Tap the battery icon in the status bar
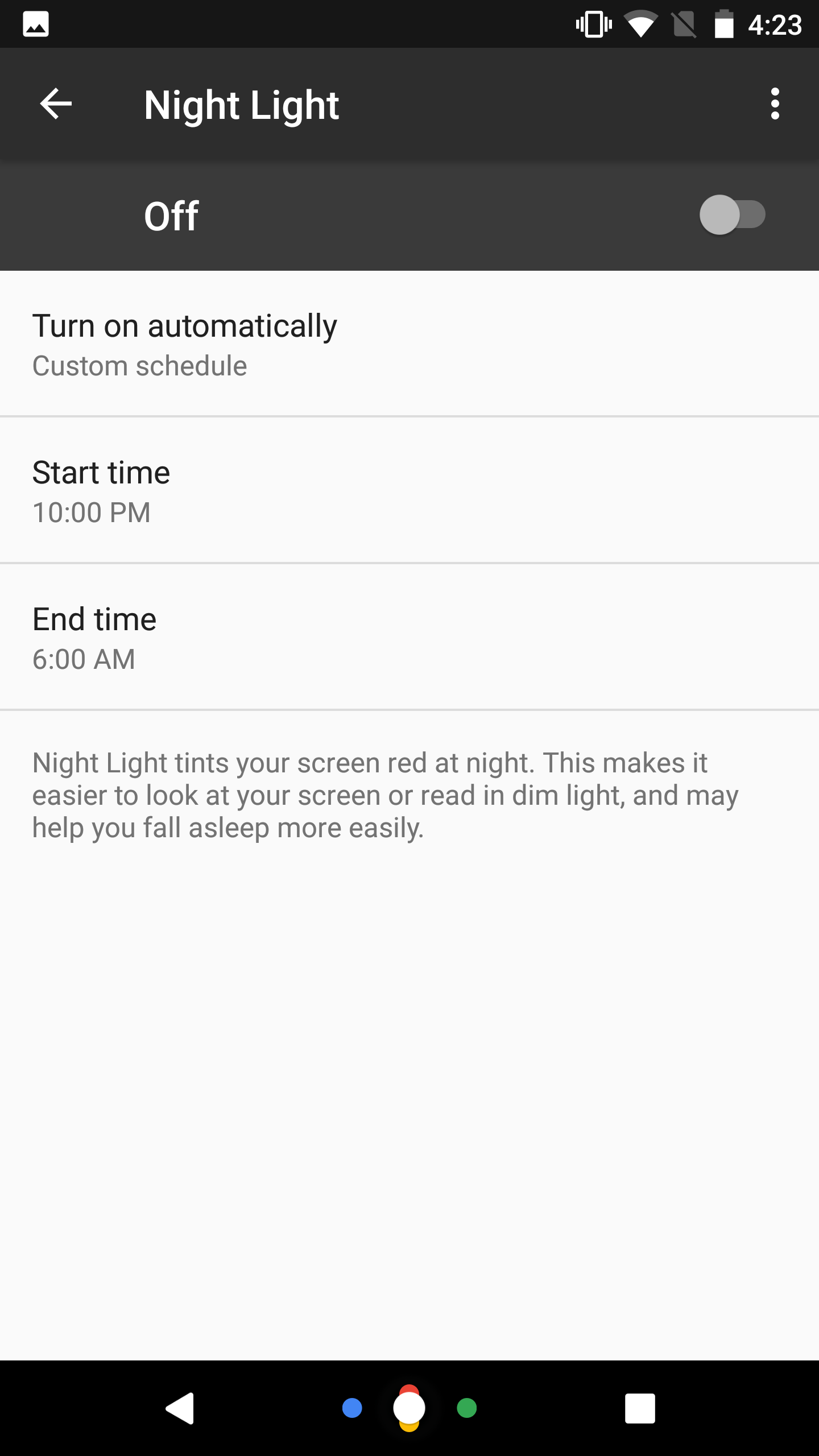The width and height of the screenshot is (819, 1456). pyautogui.click(x=723, y=24)
